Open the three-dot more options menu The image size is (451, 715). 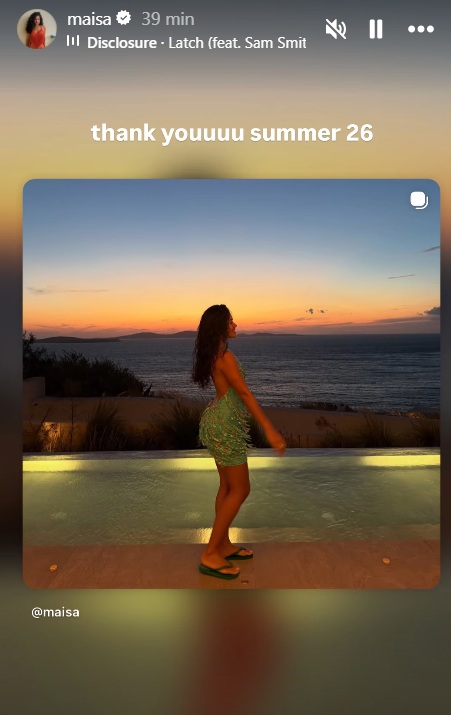click(x=420, y=29)
